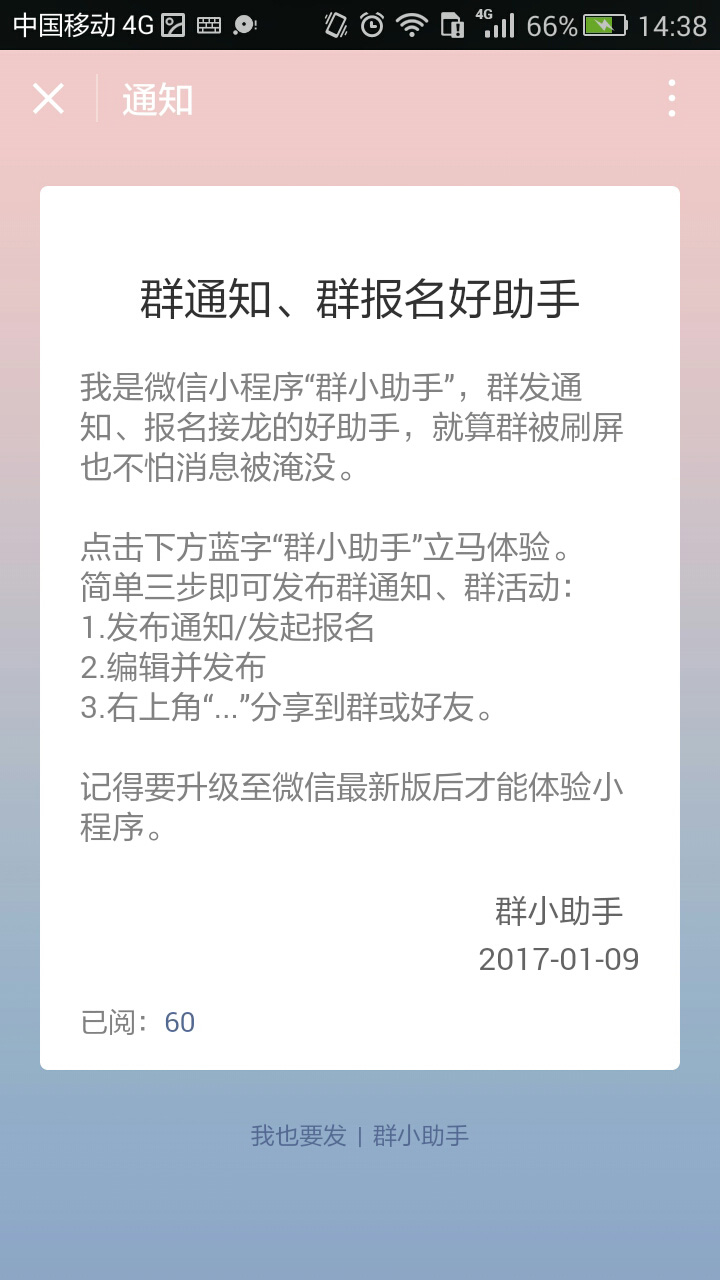The height and width of the screenshot is (1280, 720).
Task: Open the 群小助手 link at the bottom
Action: (421, 1136)
